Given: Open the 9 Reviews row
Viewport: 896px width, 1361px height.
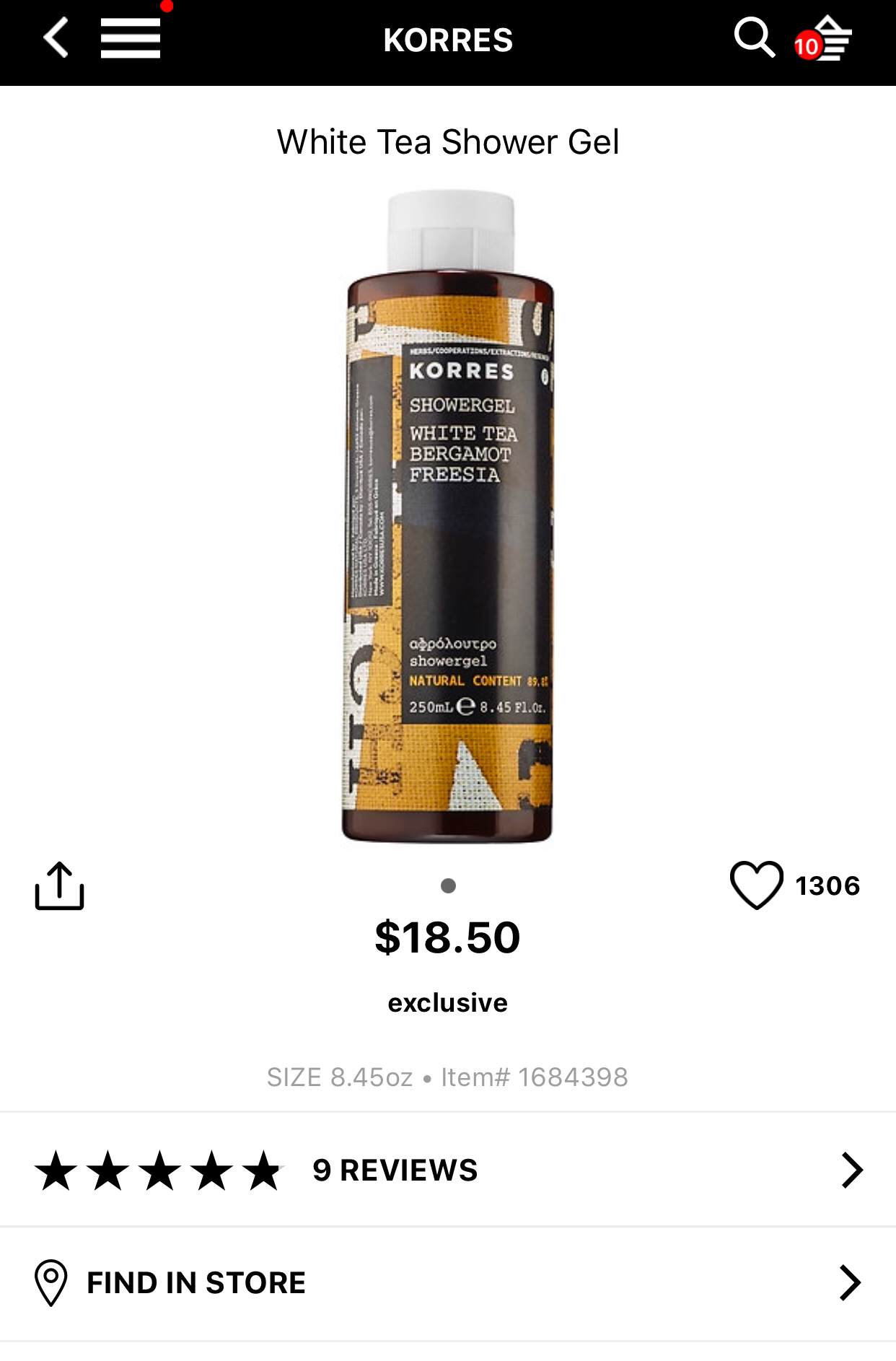Looking at the screenshot, I should (x=447, y=1170).
